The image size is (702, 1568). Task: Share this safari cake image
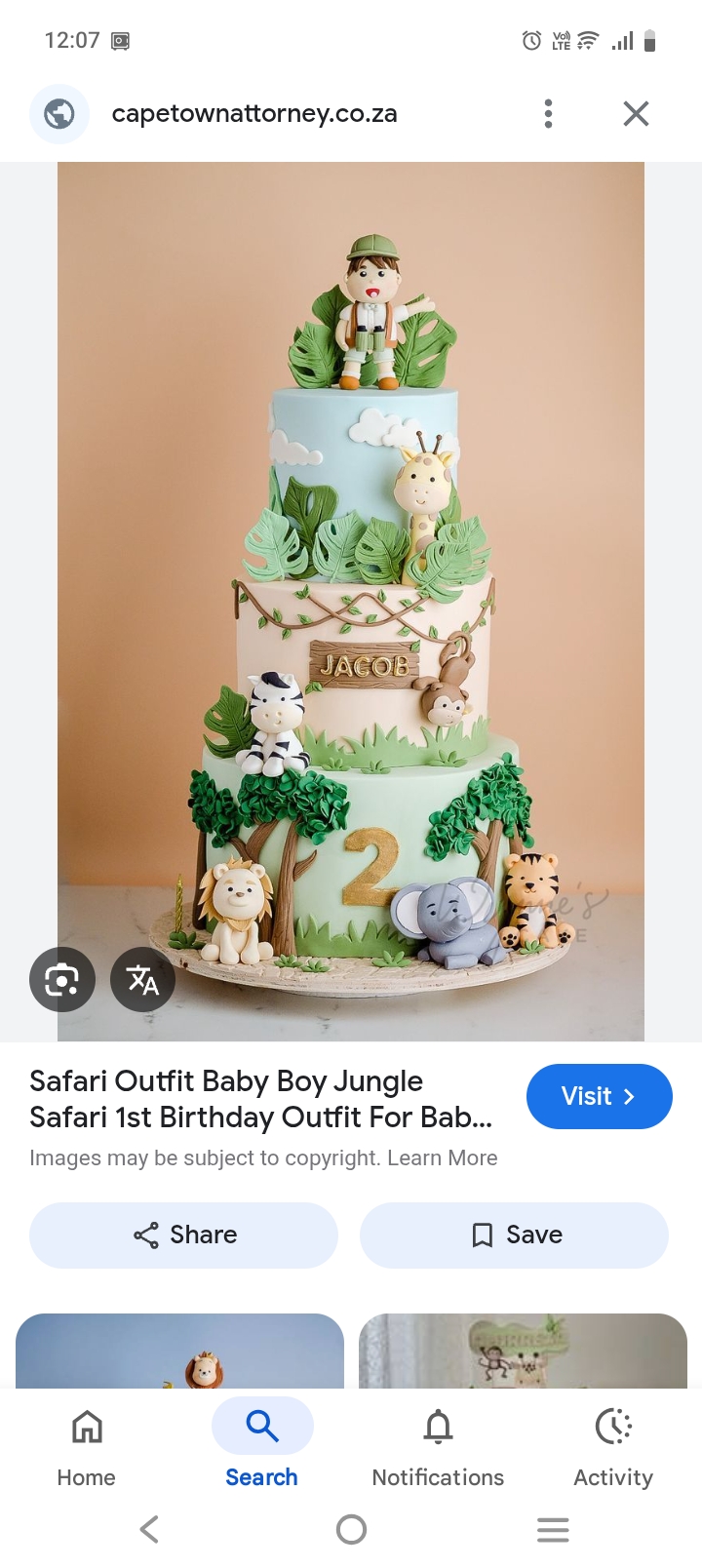point(184,1235)
